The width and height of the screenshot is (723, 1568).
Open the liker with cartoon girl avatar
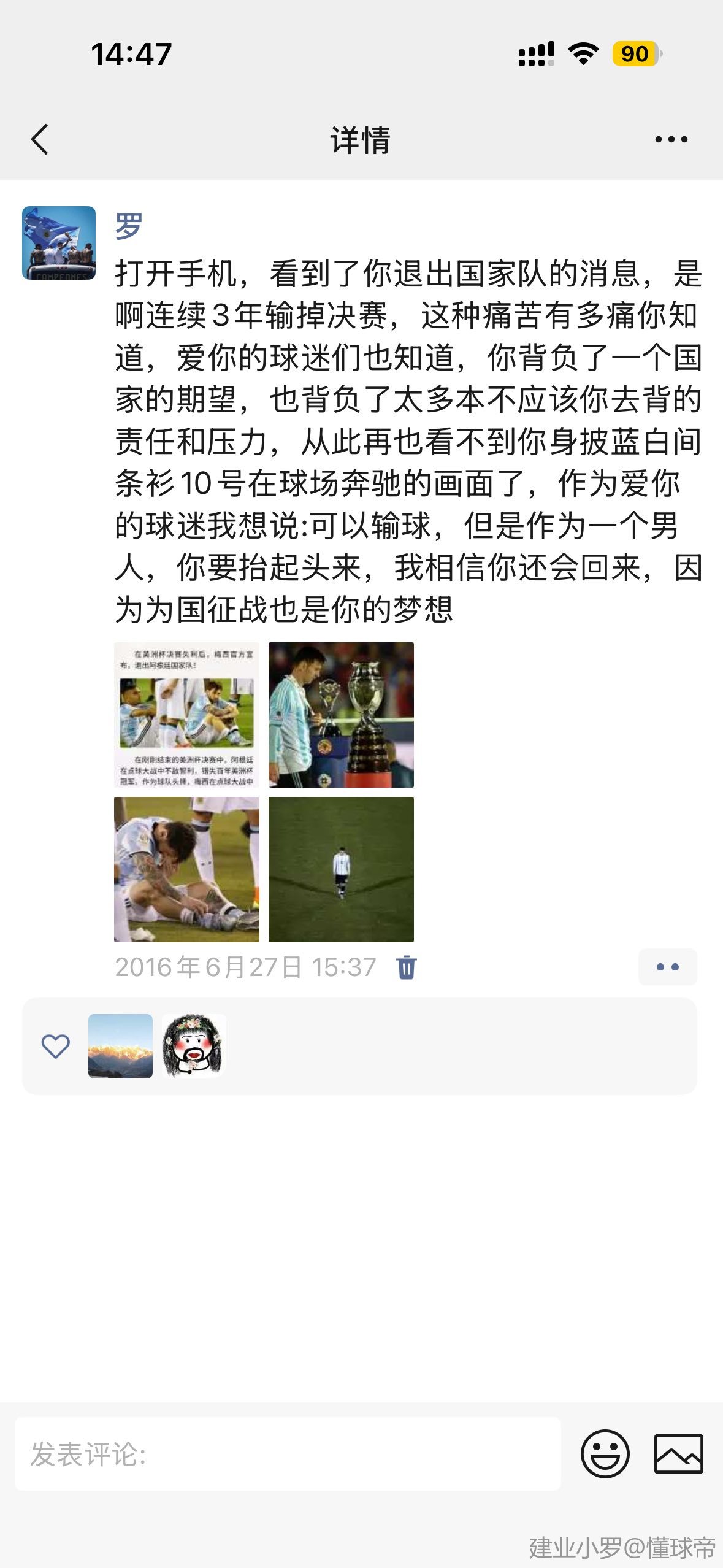(194, 1046)
